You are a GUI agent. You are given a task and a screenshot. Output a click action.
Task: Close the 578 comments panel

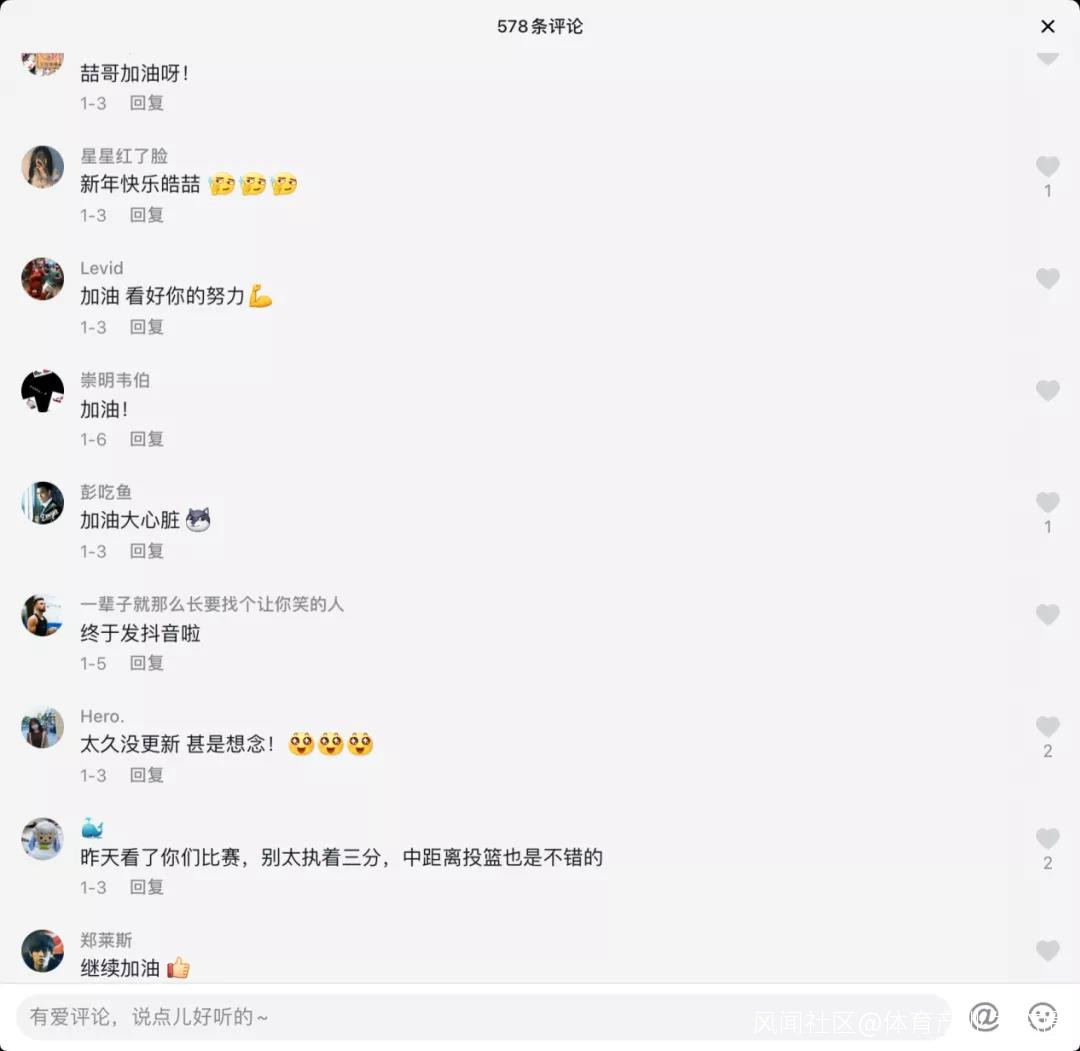click(x=1047, y=27)
